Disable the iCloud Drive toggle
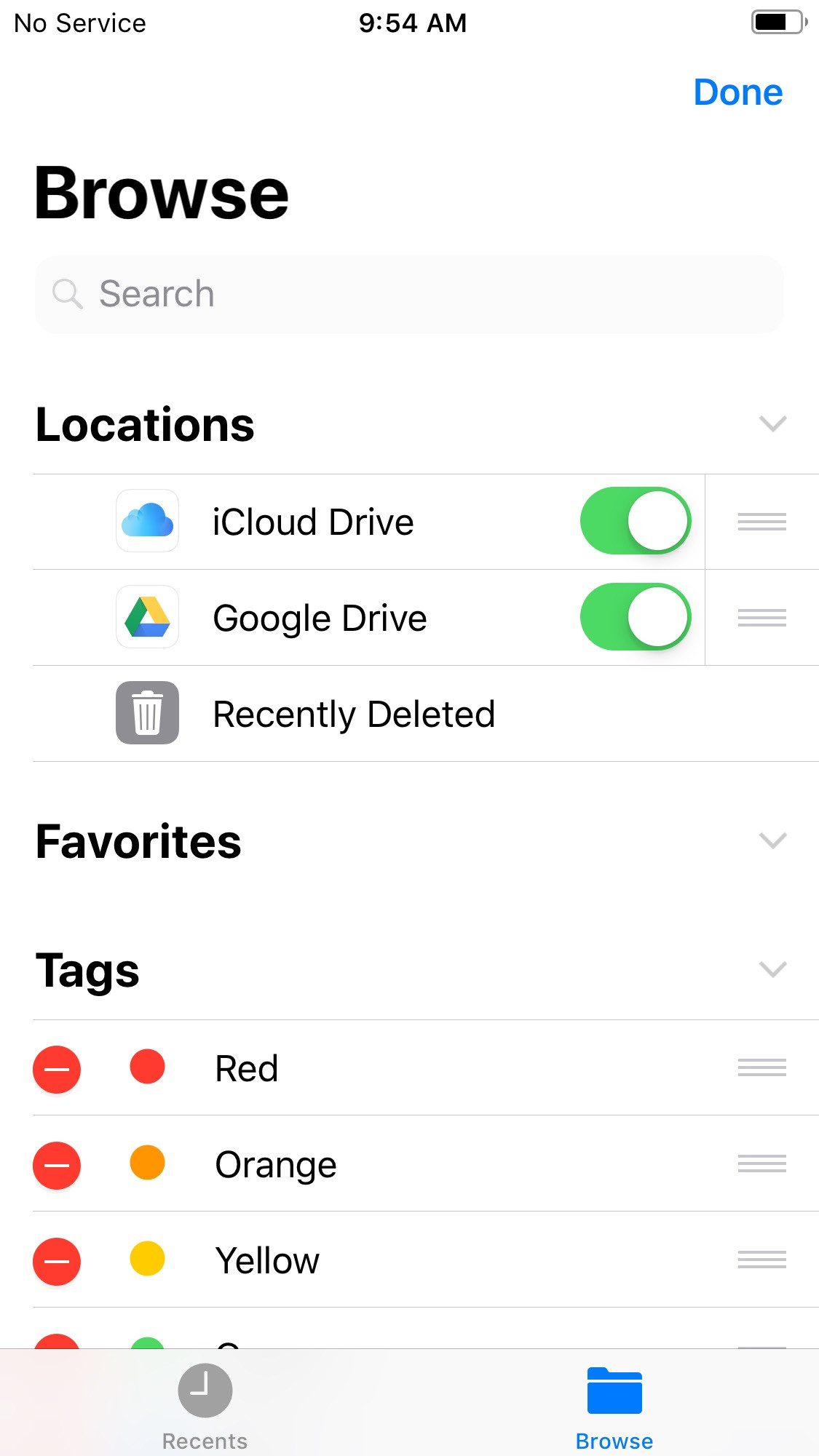This screenshot has width=819, height=1456. point(636,521)
